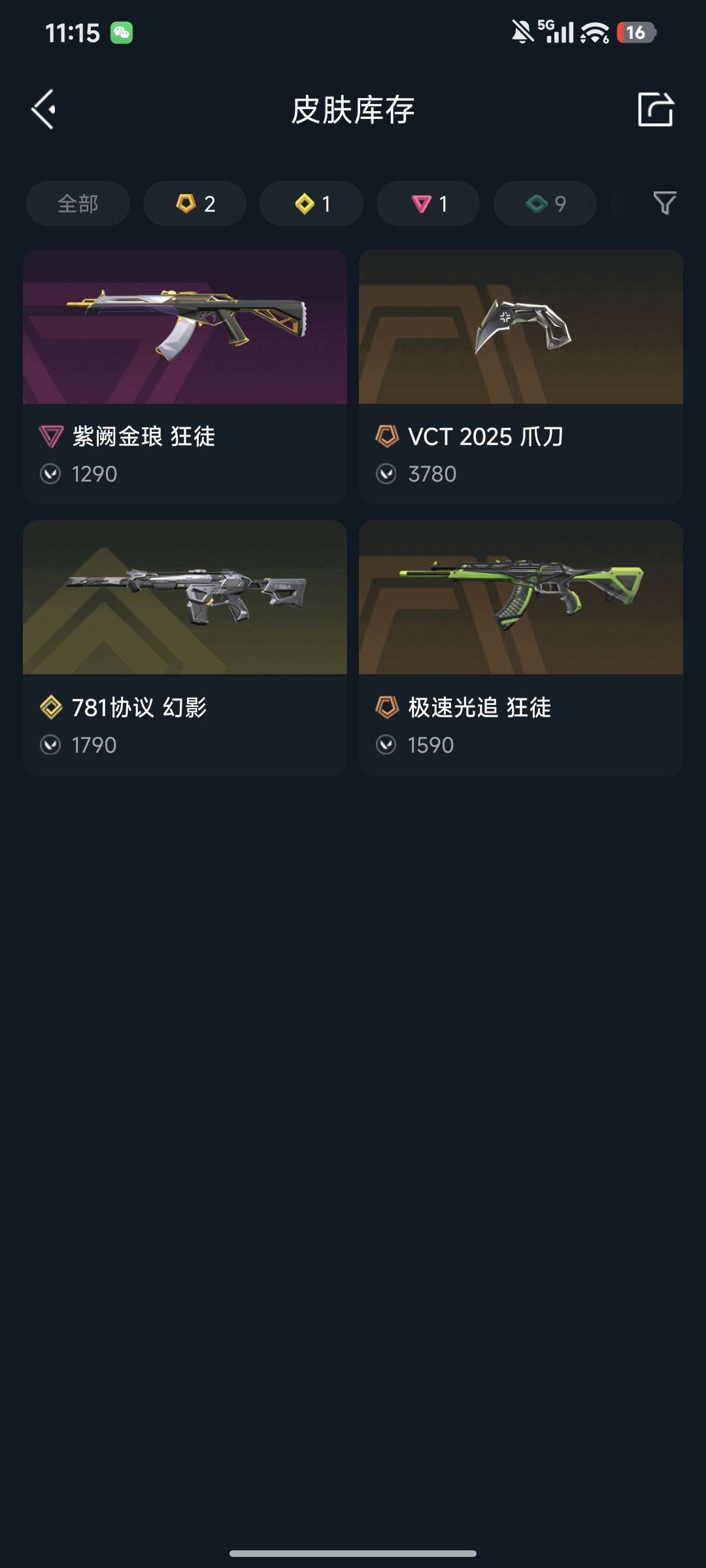706x1568 pixels.
Task: Open the filter funnel icon
Action: pyautogui.click(x=664, y=203)
